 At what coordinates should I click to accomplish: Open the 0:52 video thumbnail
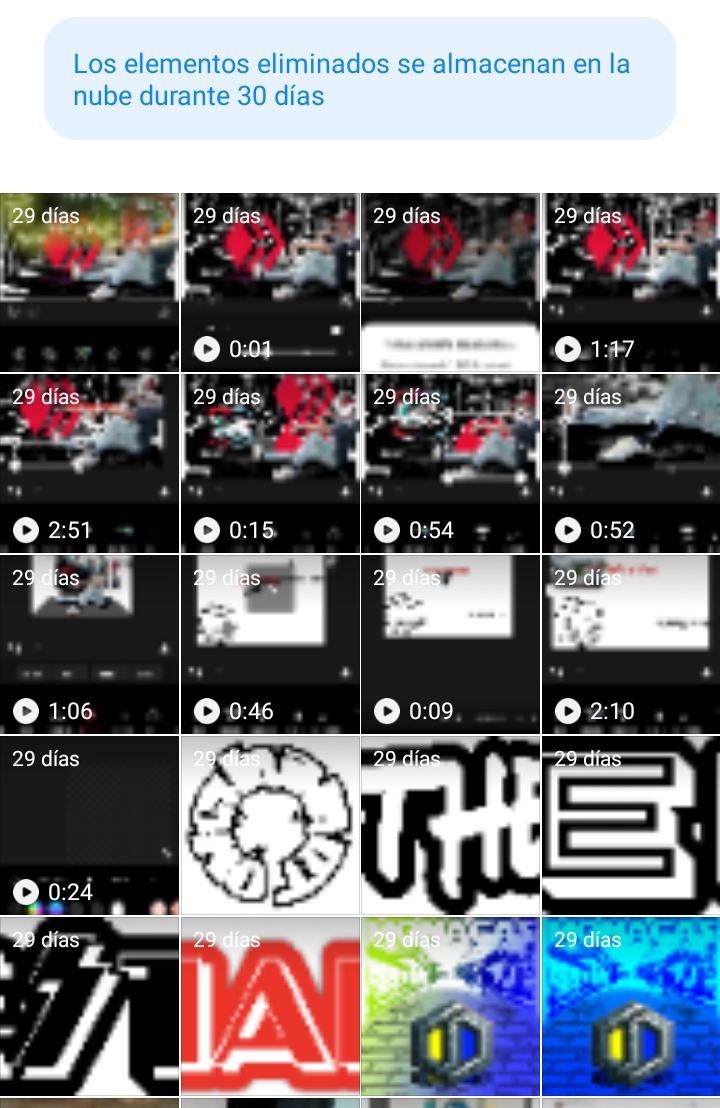pos(631,464)
